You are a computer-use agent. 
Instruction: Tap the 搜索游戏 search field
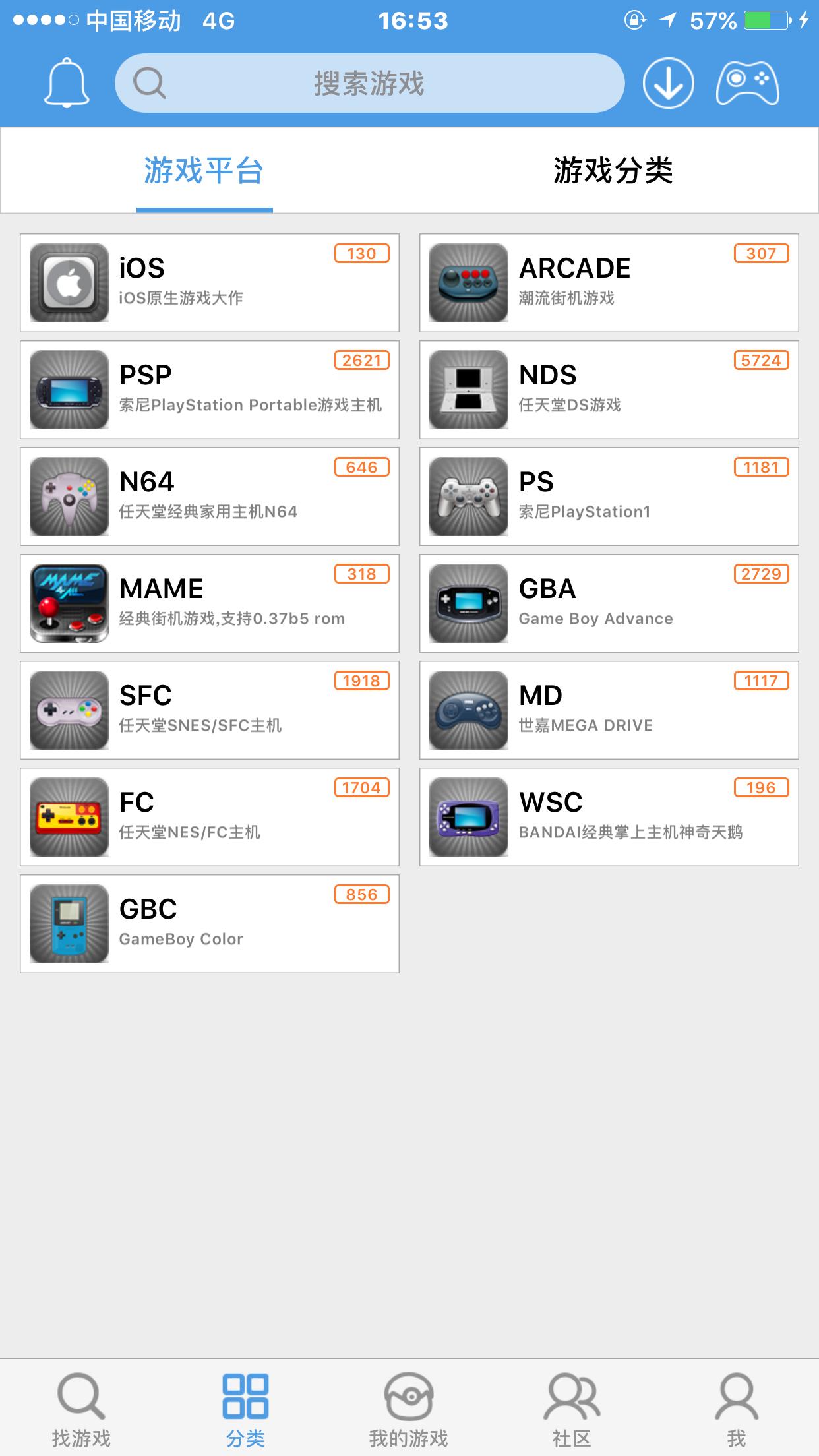click(369, 84)
